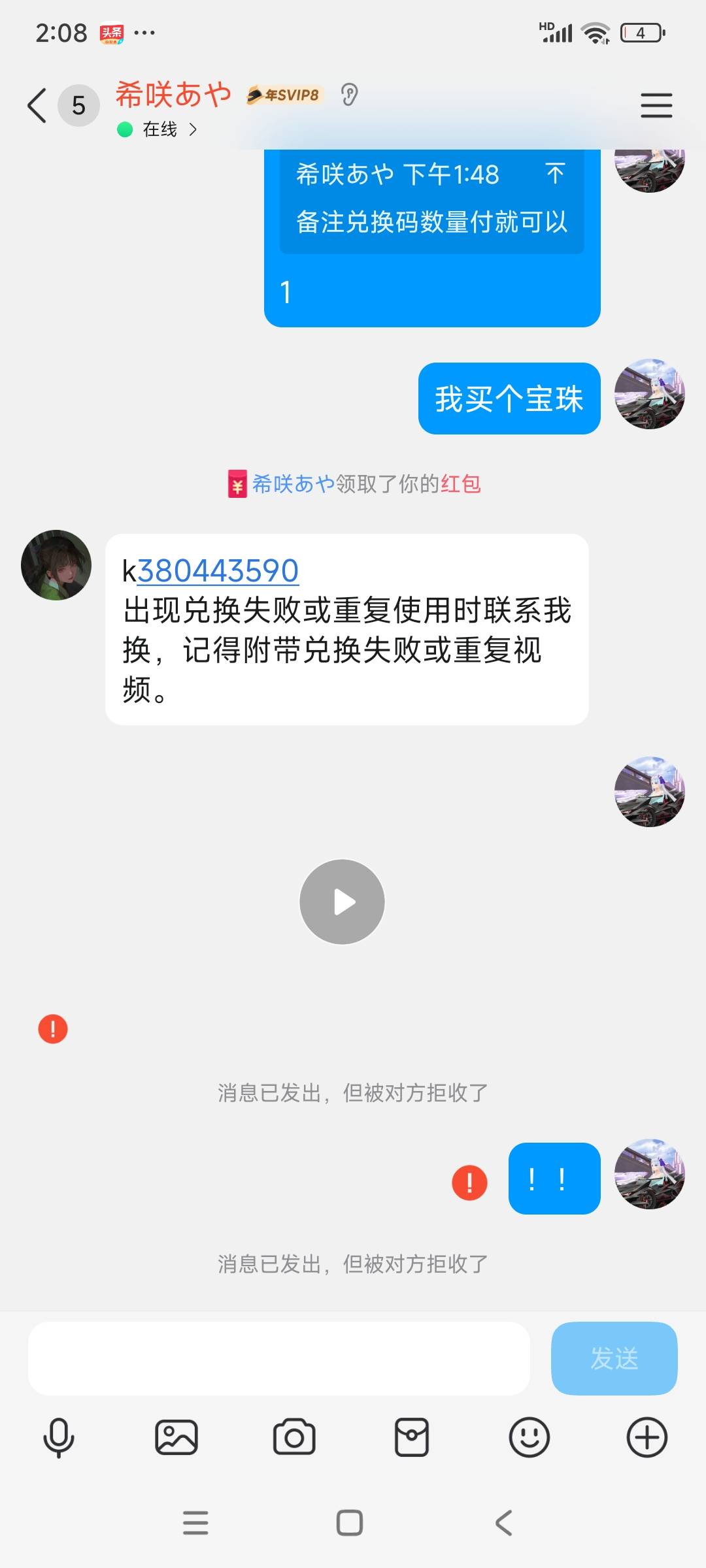Open the camera to take a photo
Viewport: 706px width, 1568px height.
[x=294, y=1437]
